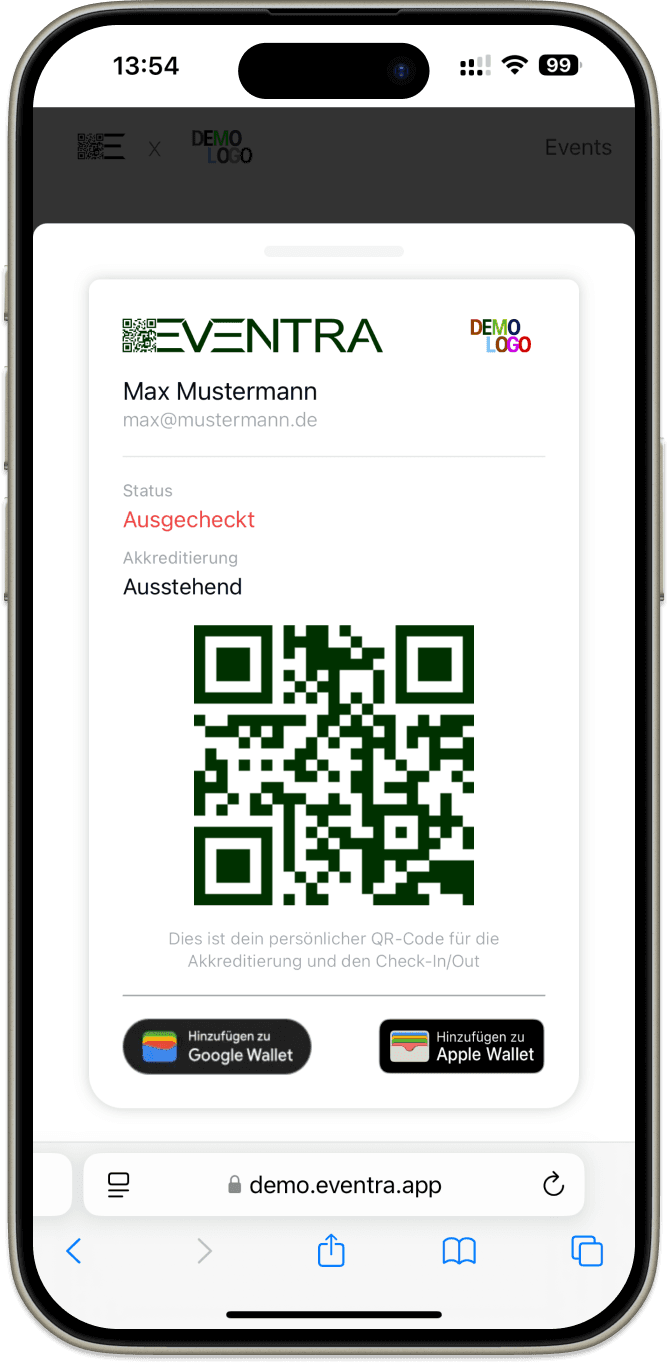669x1363 pixels.
Task: Tap the sheet grabber handle
Action: tap(334, 251)
